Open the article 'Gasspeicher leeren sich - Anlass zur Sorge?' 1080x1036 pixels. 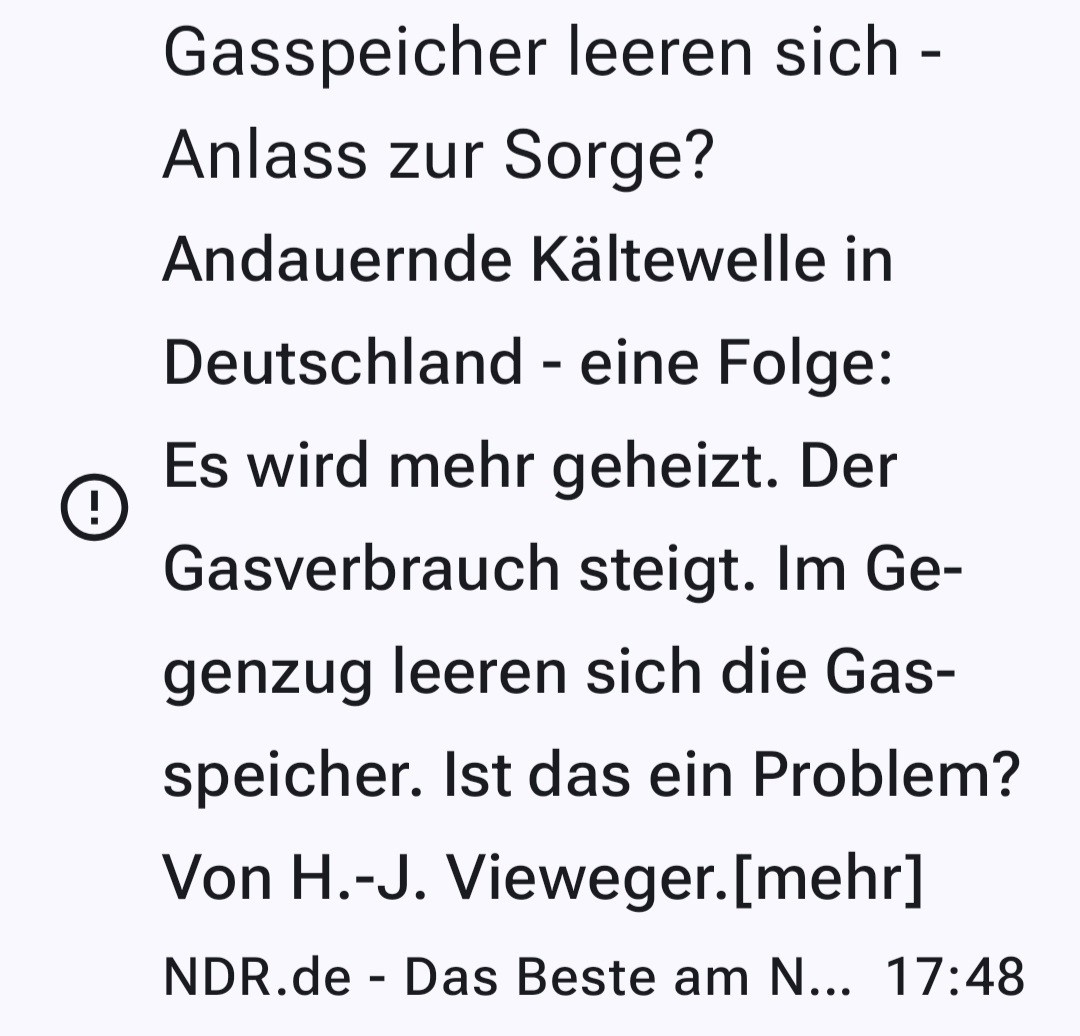[550, 105]
